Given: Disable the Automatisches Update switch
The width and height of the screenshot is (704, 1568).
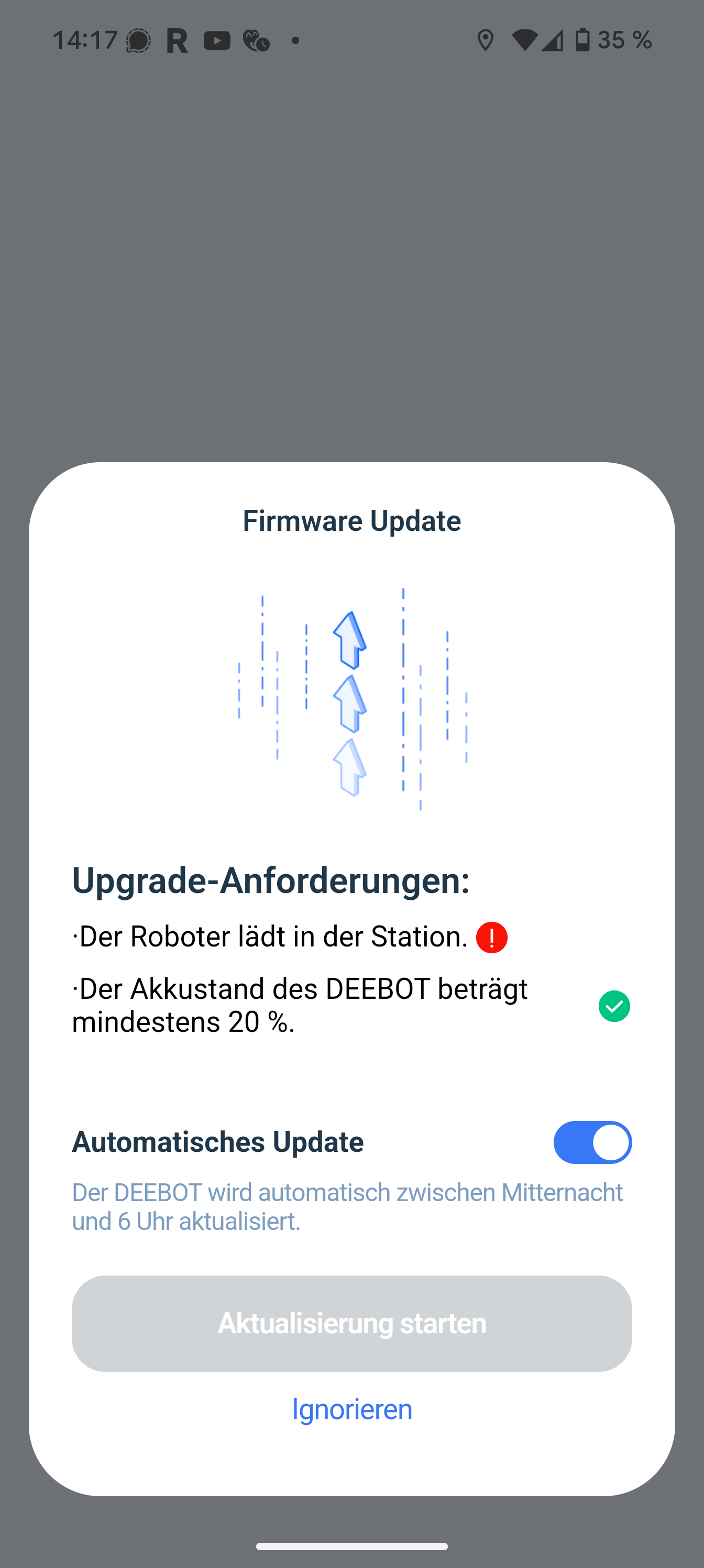Looking at the screenshot, I should pos(592,1142).
